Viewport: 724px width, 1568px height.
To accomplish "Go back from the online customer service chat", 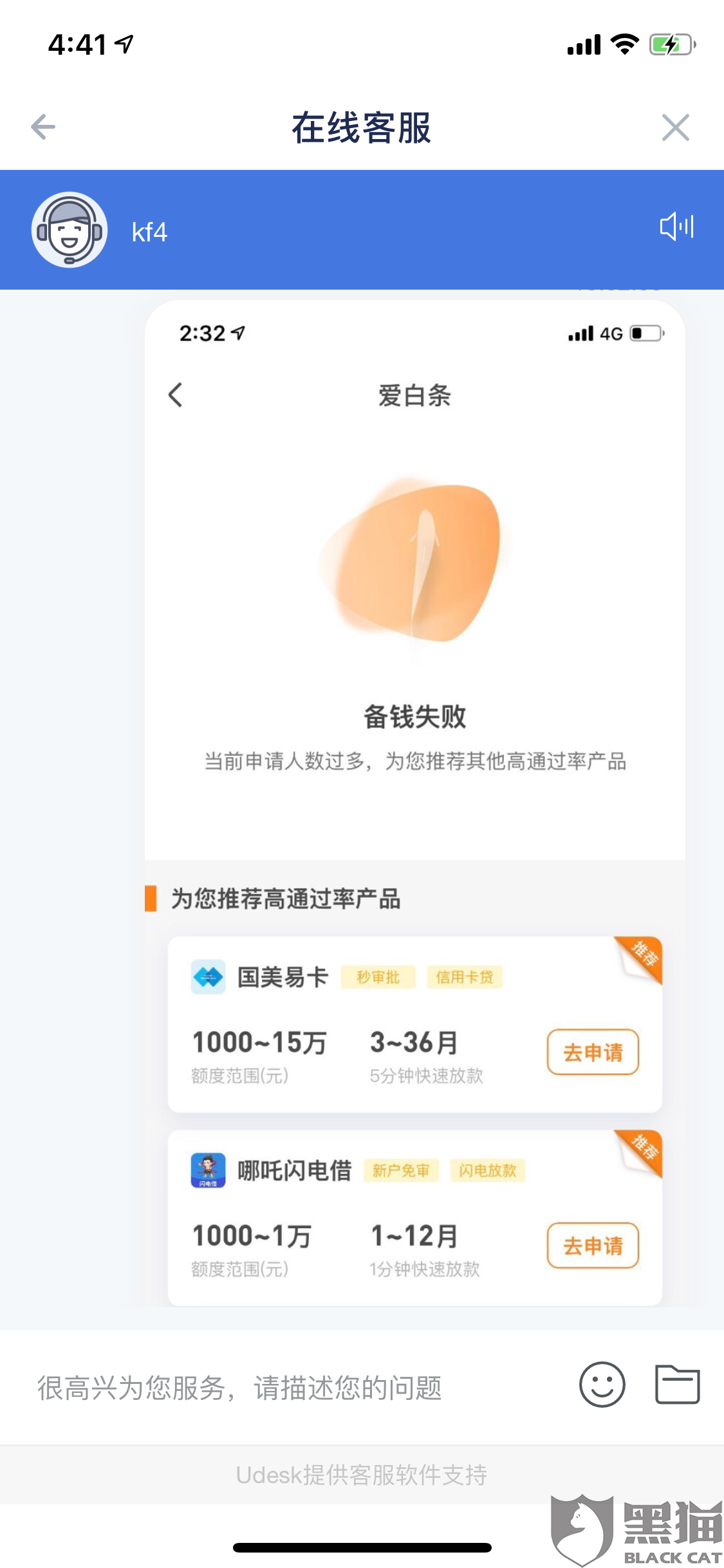I will 43,127.
